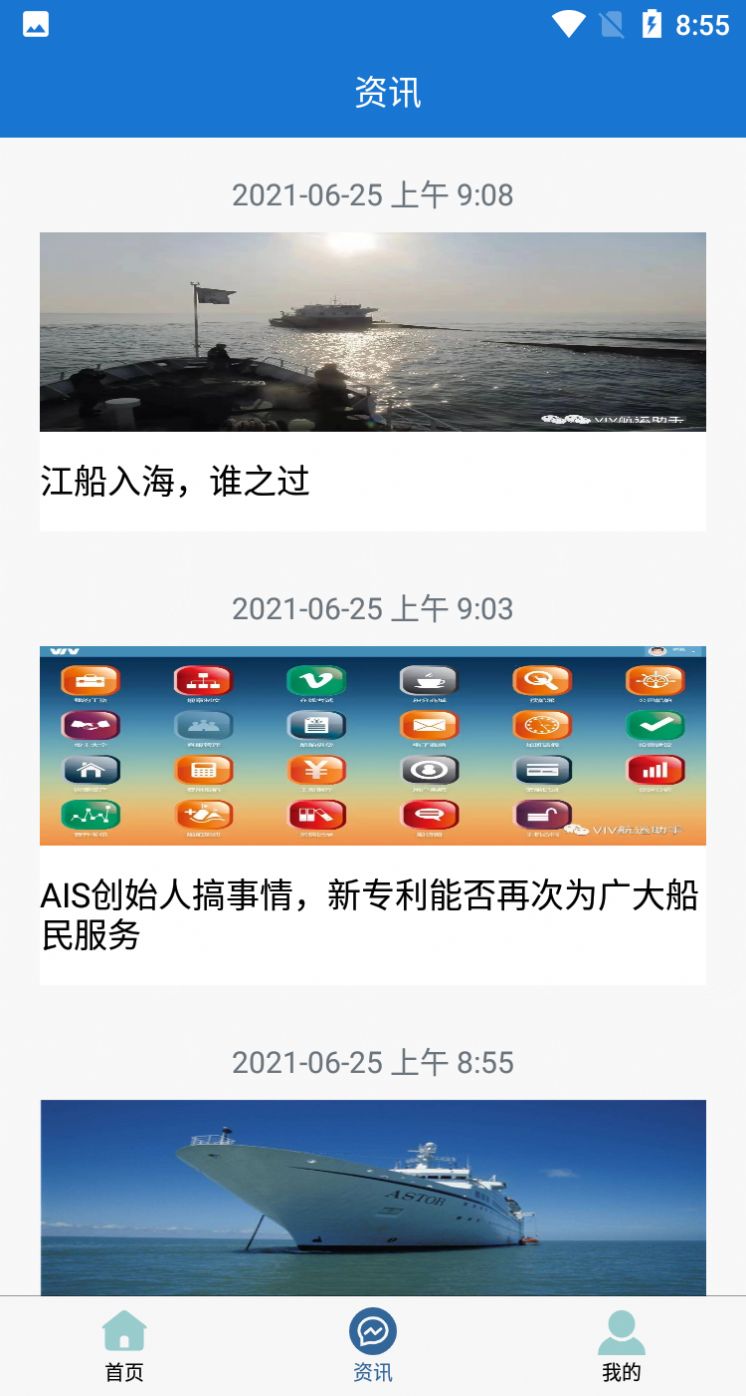Click the 2021-06-25 上午 9:03 timestamp
This screenshot has height=1396, width=746.
(x=372, y=609)
